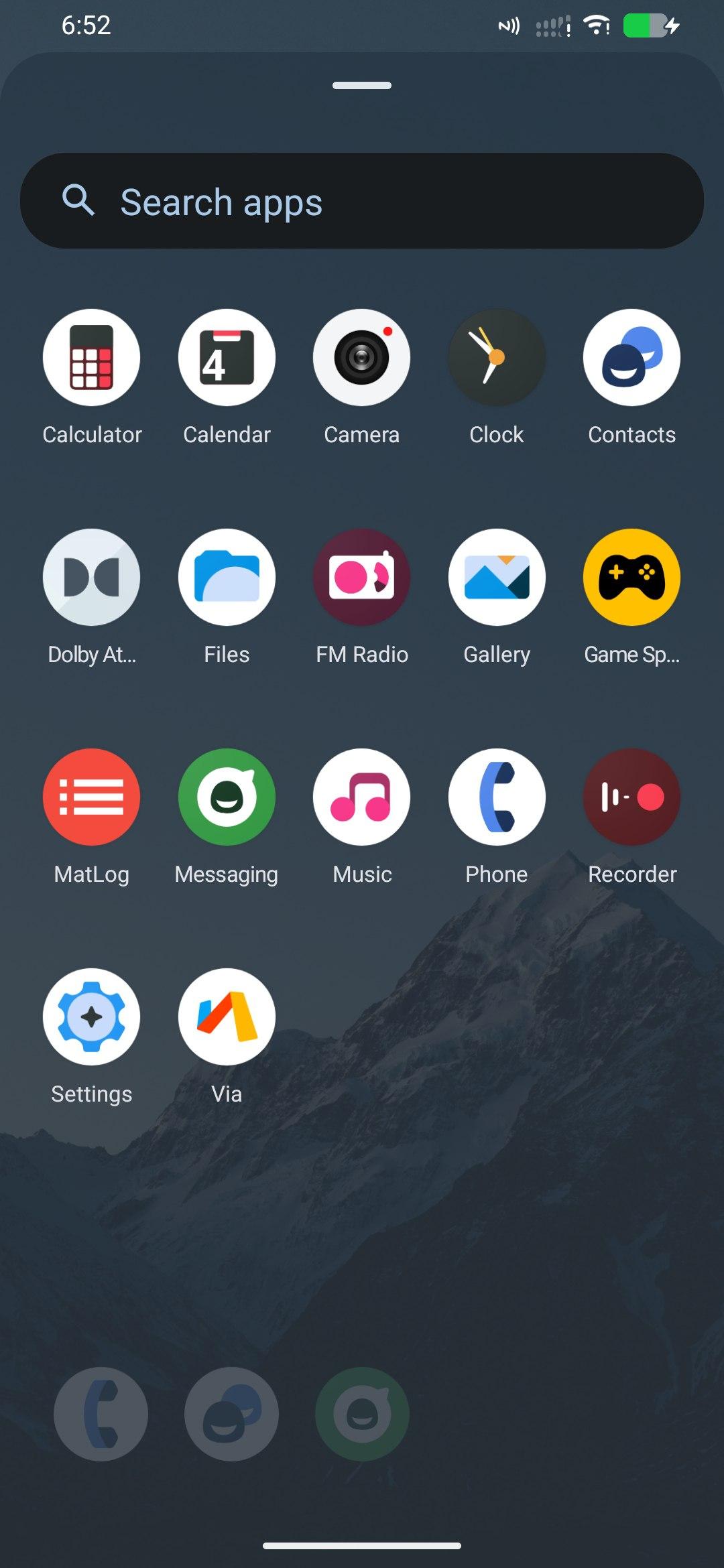This screenshot has width=724, height=1568.
Task: Open the Contacts app
Action: tap(631, 358)
